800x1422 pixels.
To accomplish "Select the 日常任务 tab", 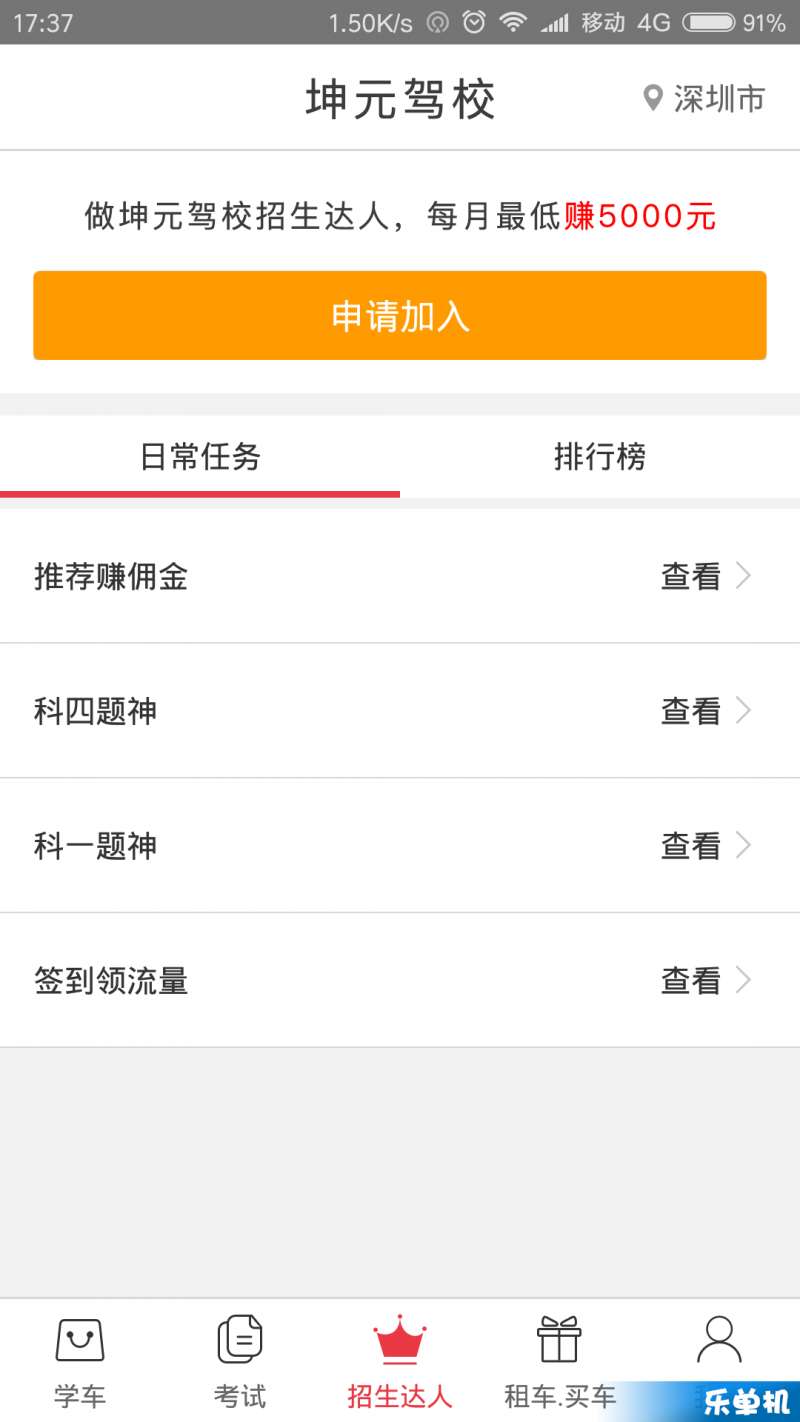I will (x=200, y=457).
